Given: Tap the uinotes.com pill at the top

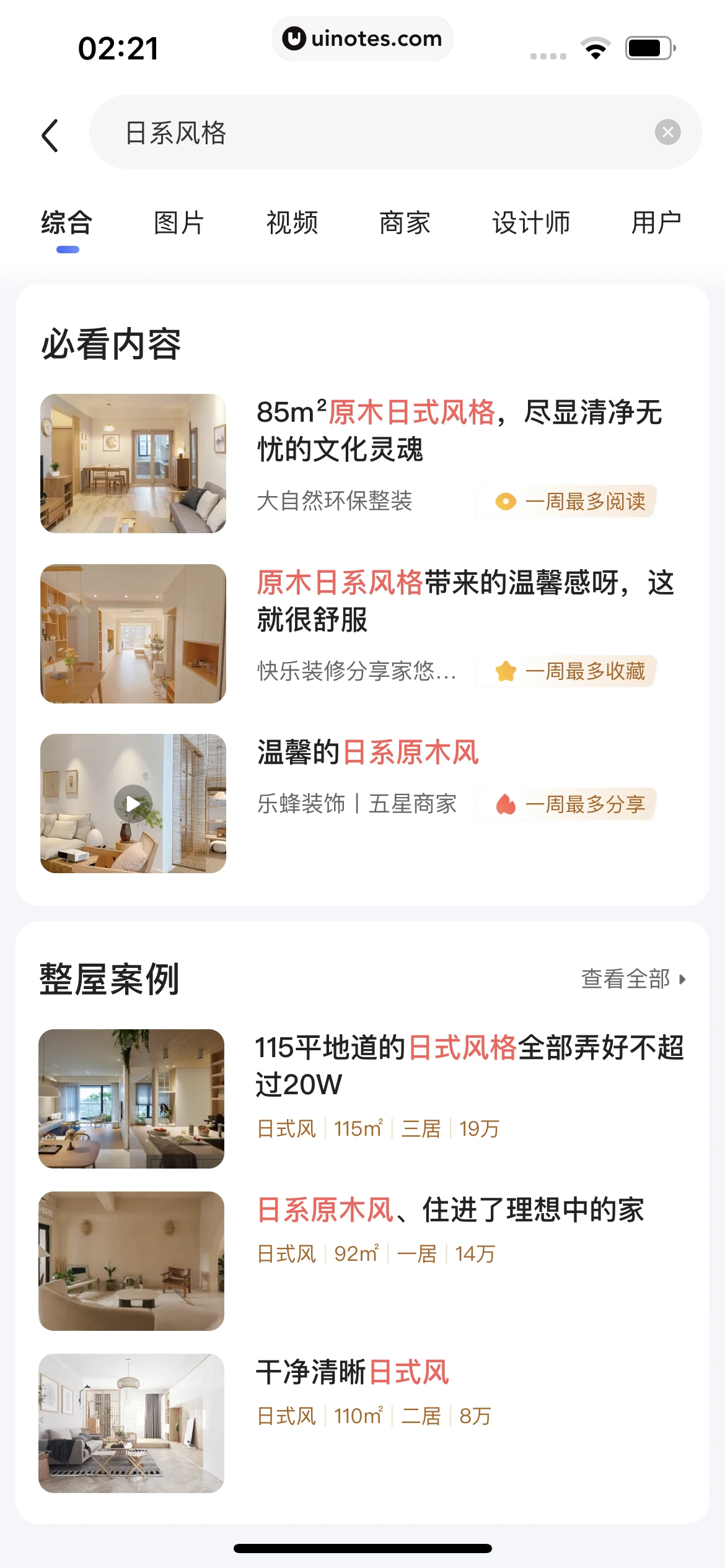Looking at the screenshot, I should (362, 38).
